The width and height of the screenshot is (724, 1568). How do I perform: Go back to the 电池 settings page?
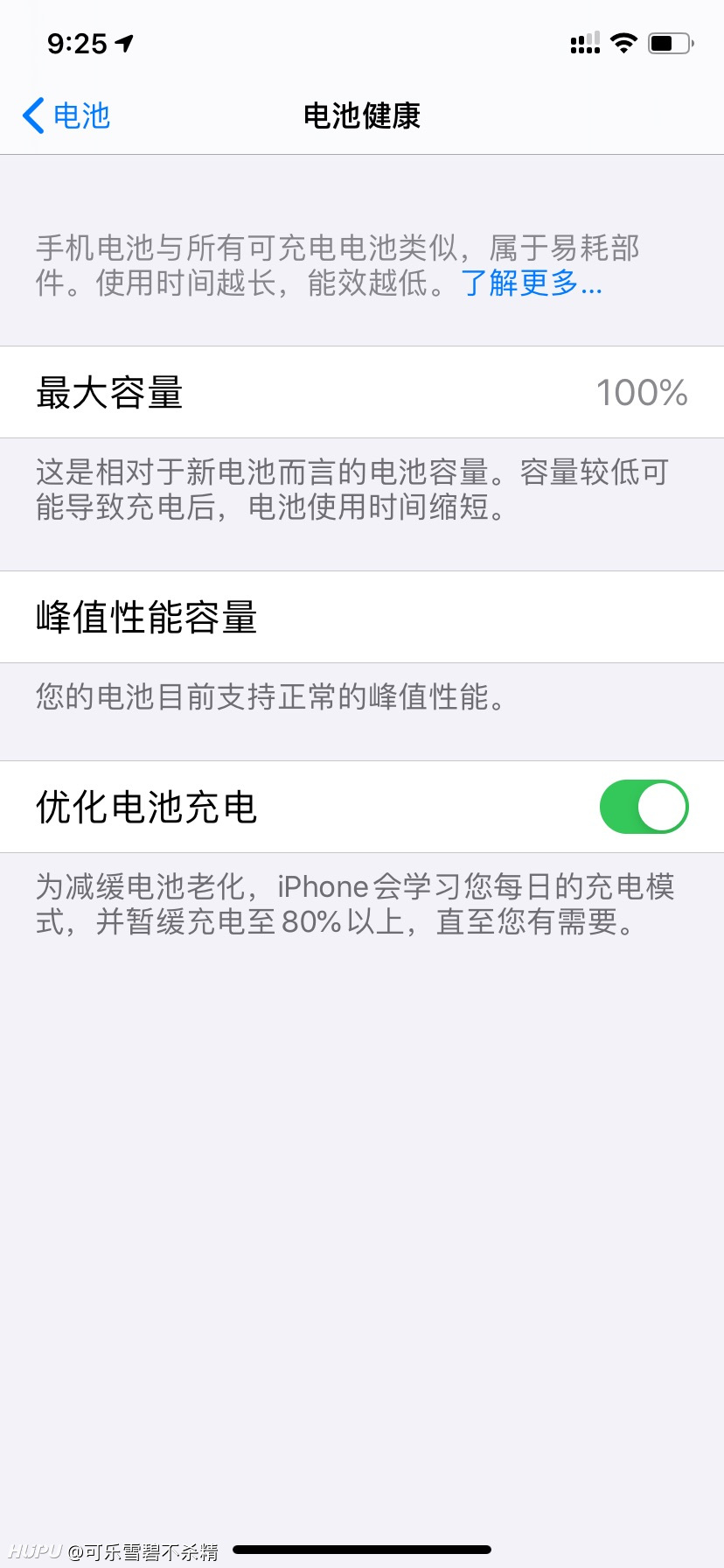coord(66,115)
